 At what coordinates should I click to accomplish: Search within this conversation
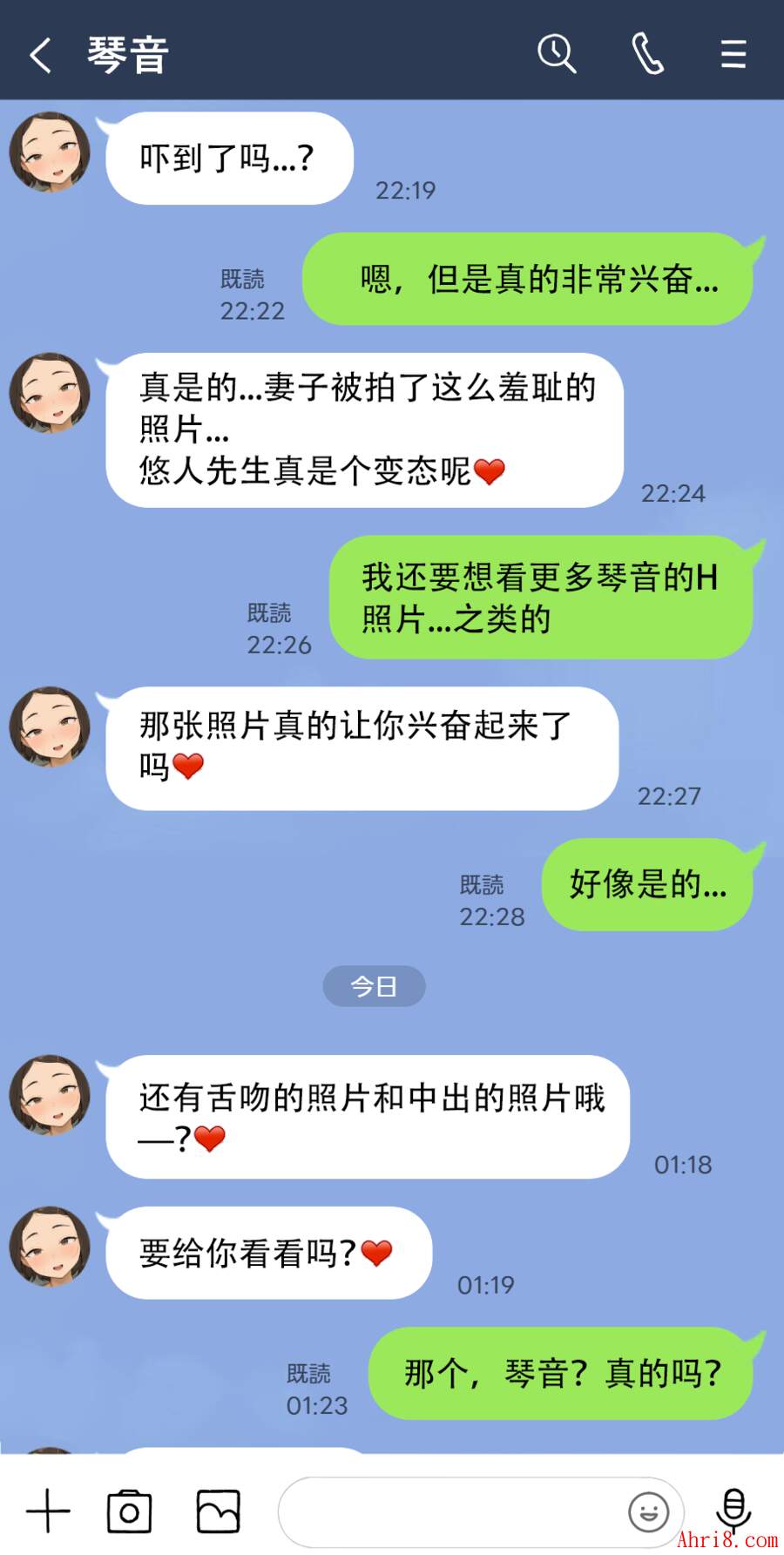(x=557, y=54)
